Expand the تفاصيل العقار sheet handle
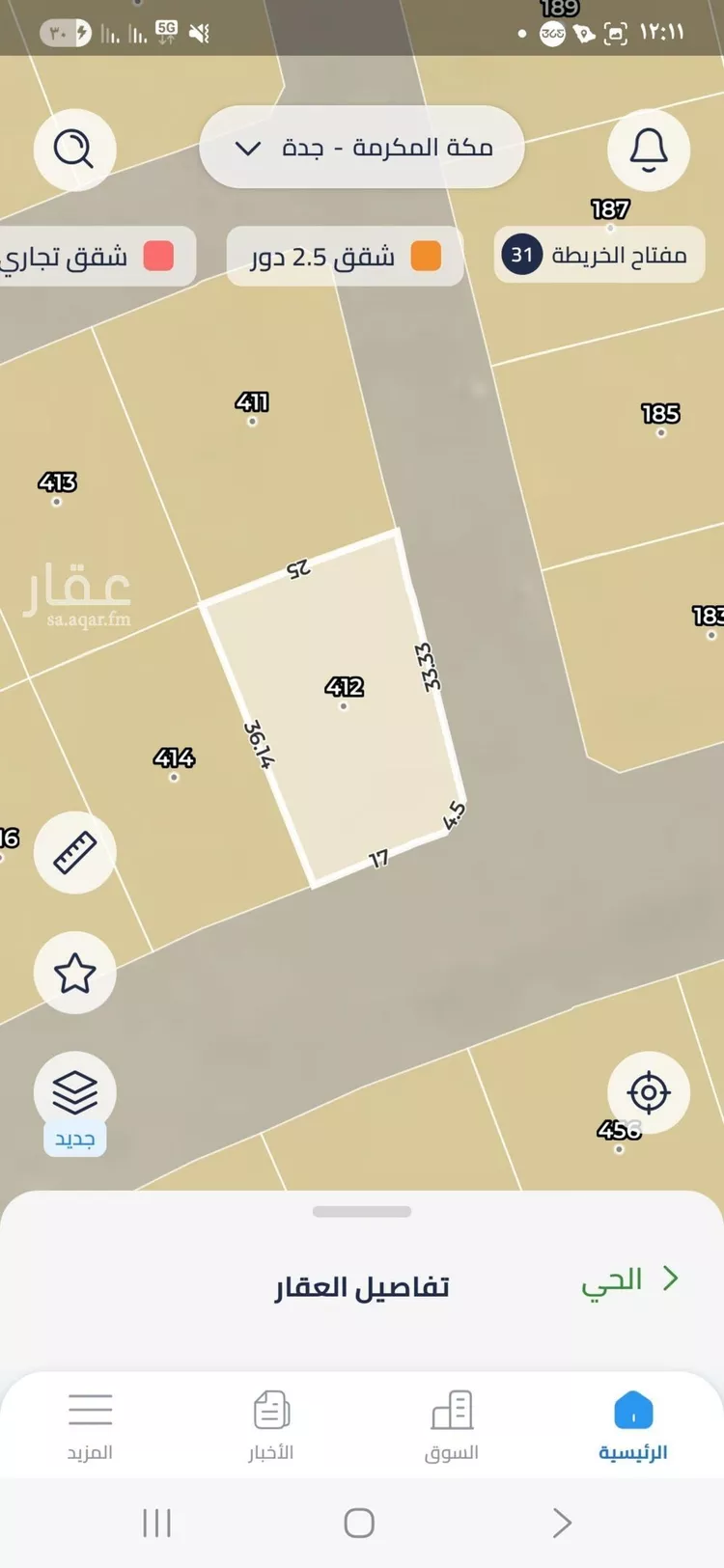724x1568 pixels. coord(362,1212)
